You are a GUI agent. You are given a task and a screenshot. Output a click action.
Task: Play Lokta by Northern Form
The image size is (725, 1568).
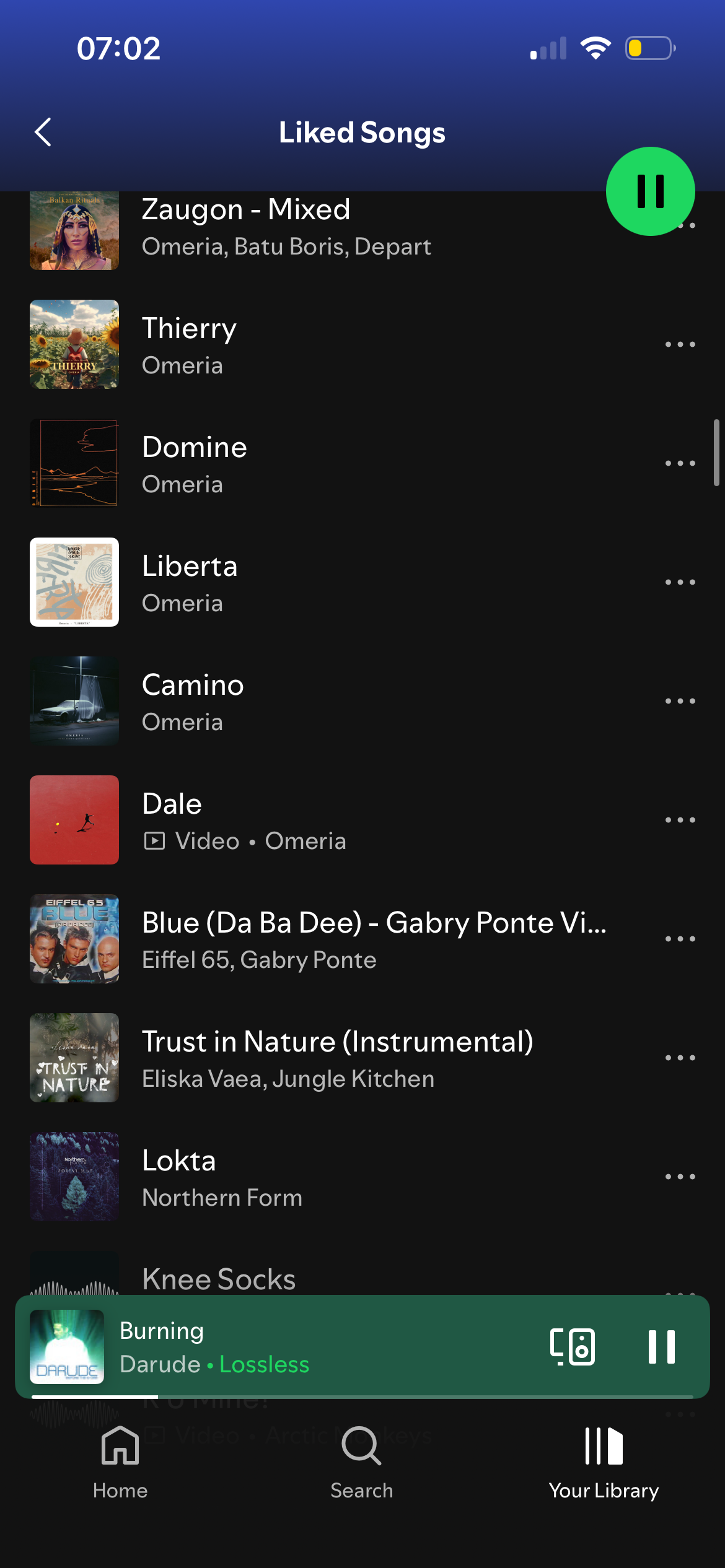pyautogui.click(x=310, y=1177)
